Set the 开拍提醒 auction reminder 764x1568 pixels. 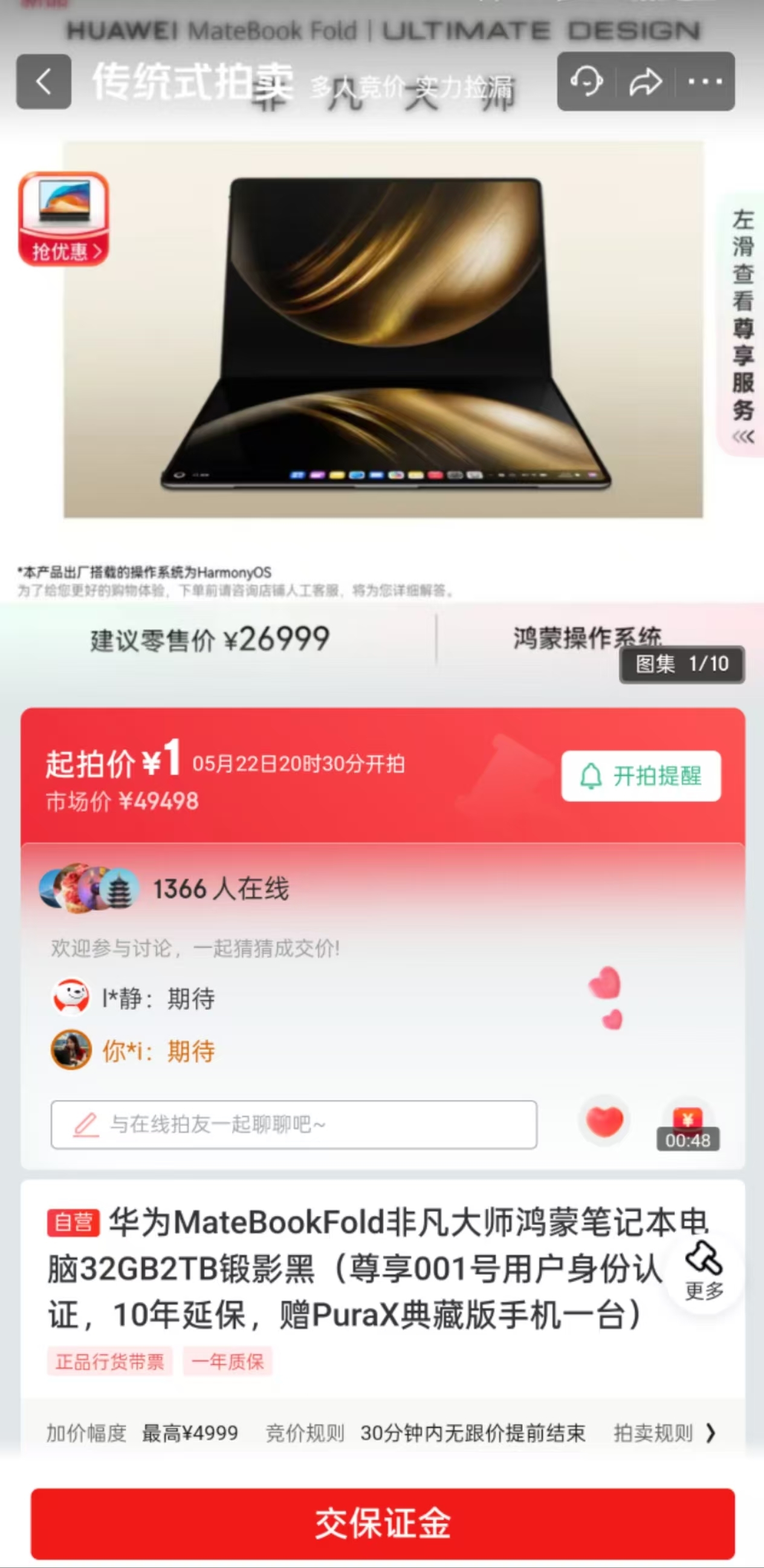click(x=641, y=776)
